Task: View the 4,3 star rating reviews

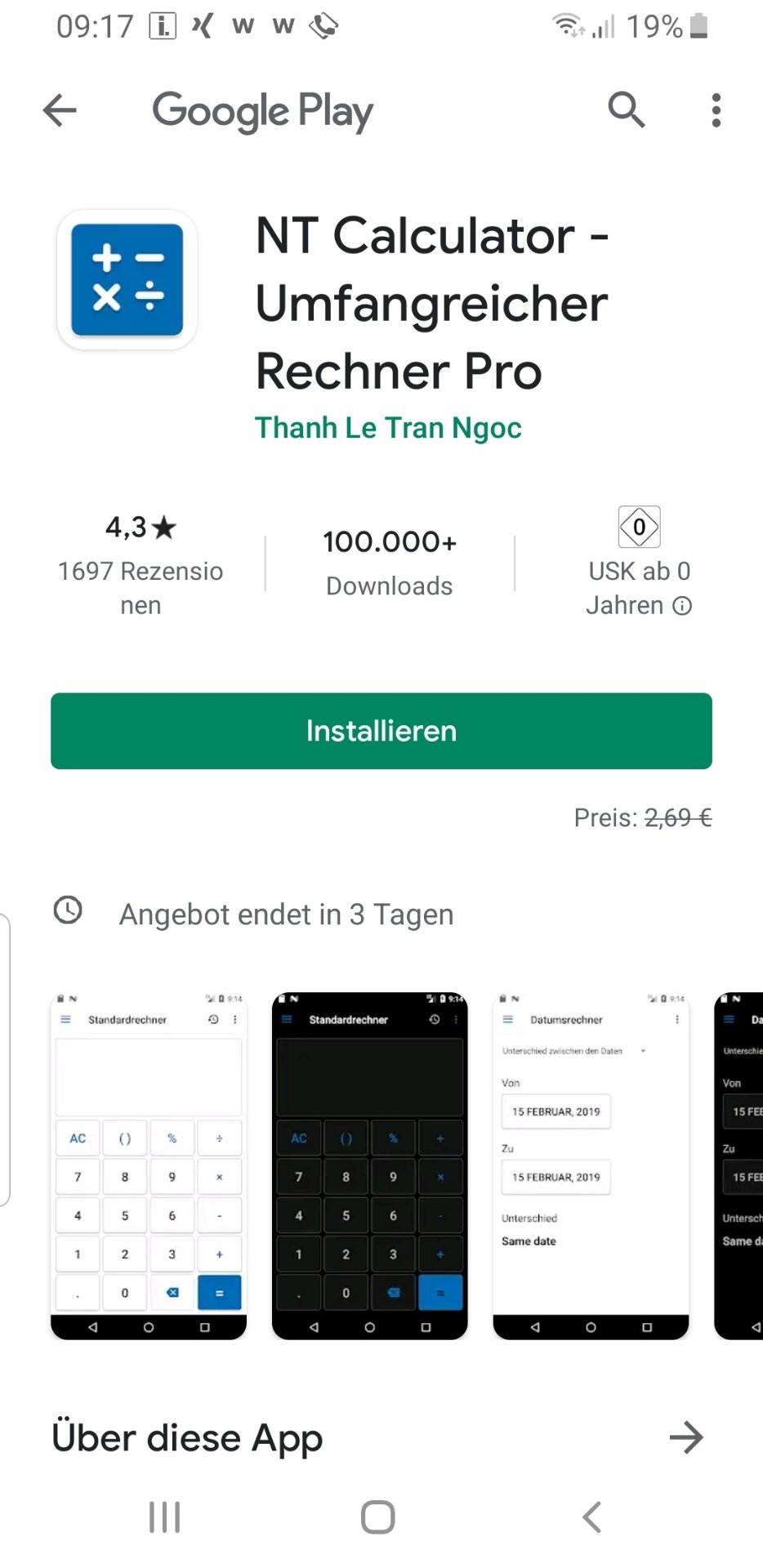Action: point(141,564)
